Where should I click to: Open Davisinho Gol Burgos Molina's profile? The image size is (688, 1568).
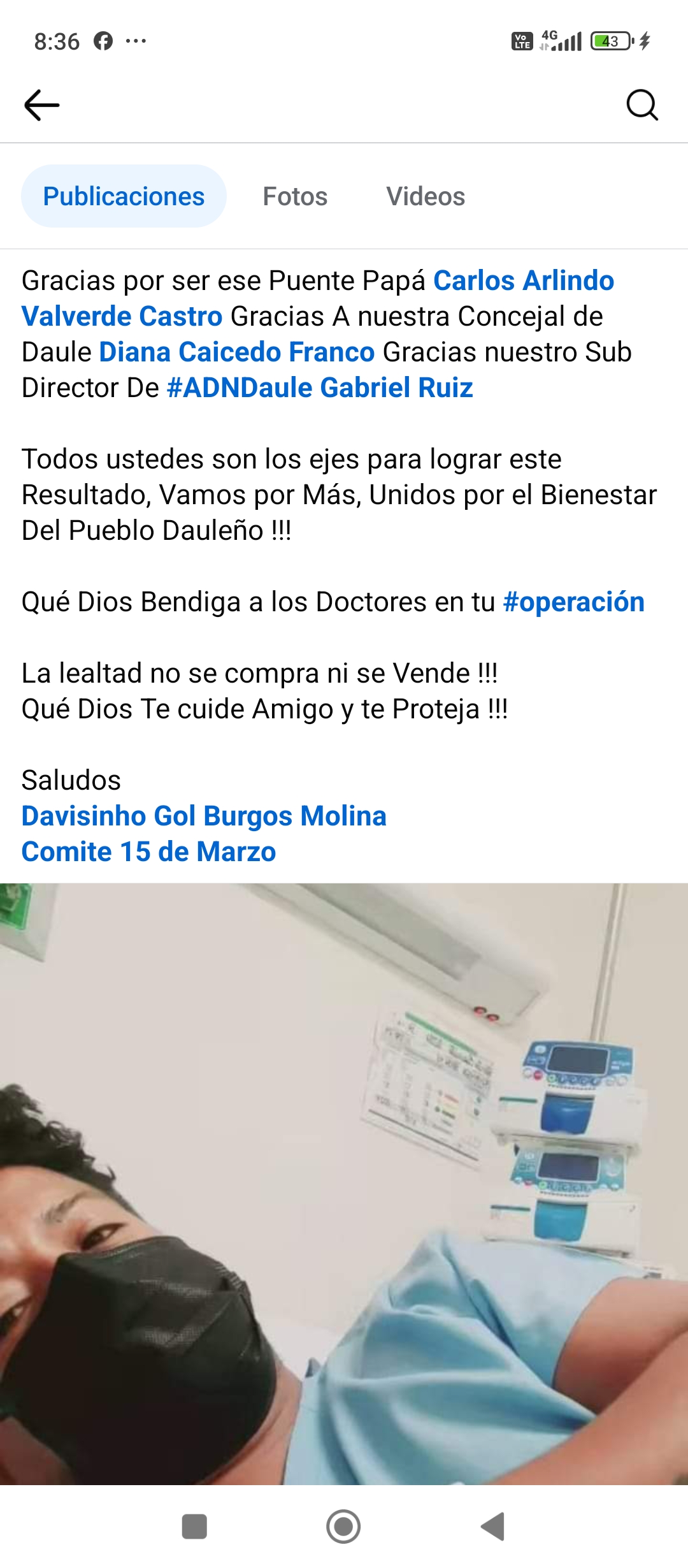pyautogui.click(x=204, y=817)
